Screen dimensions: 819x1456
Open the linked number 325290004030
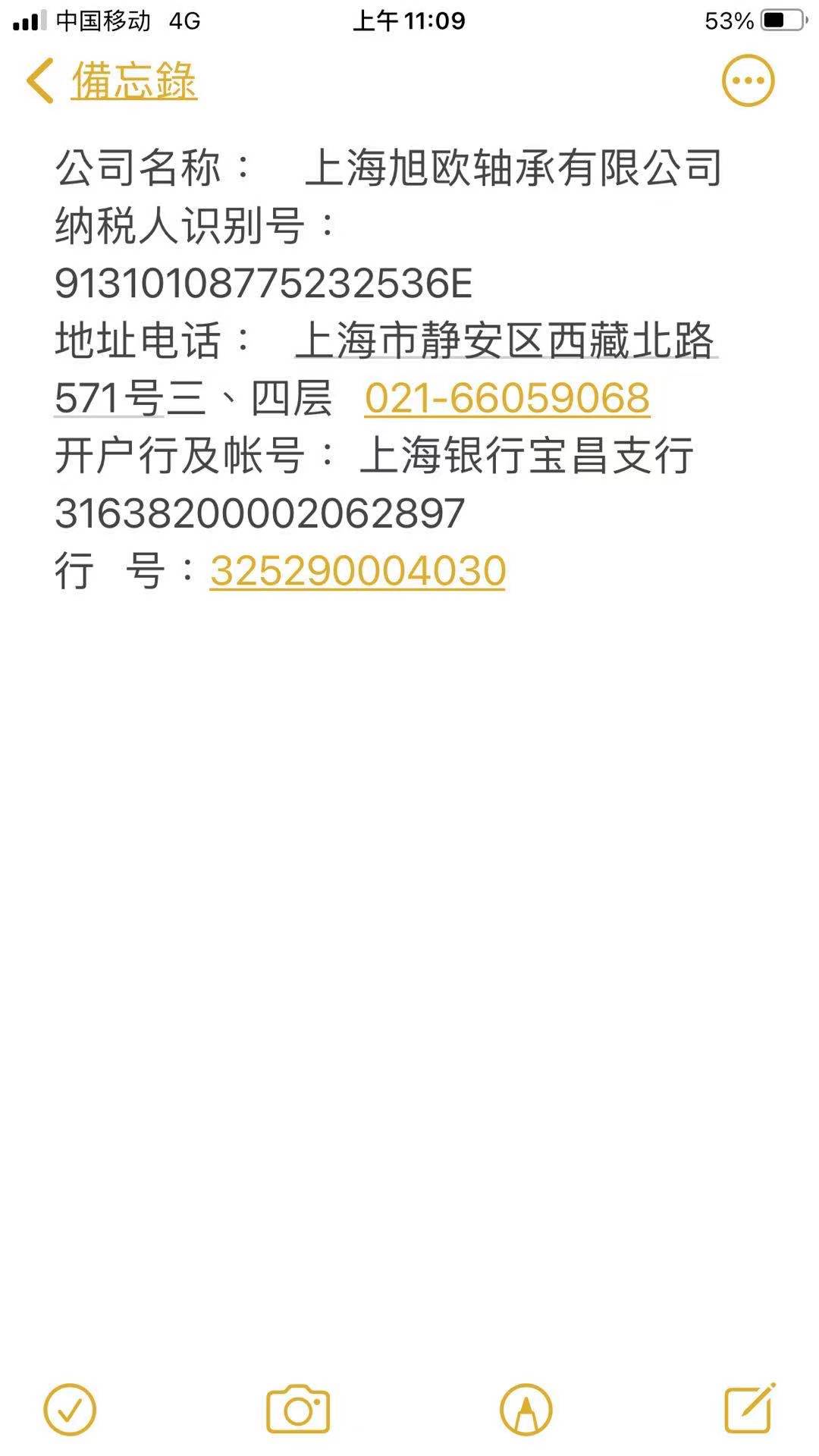[x=357, y=570]
